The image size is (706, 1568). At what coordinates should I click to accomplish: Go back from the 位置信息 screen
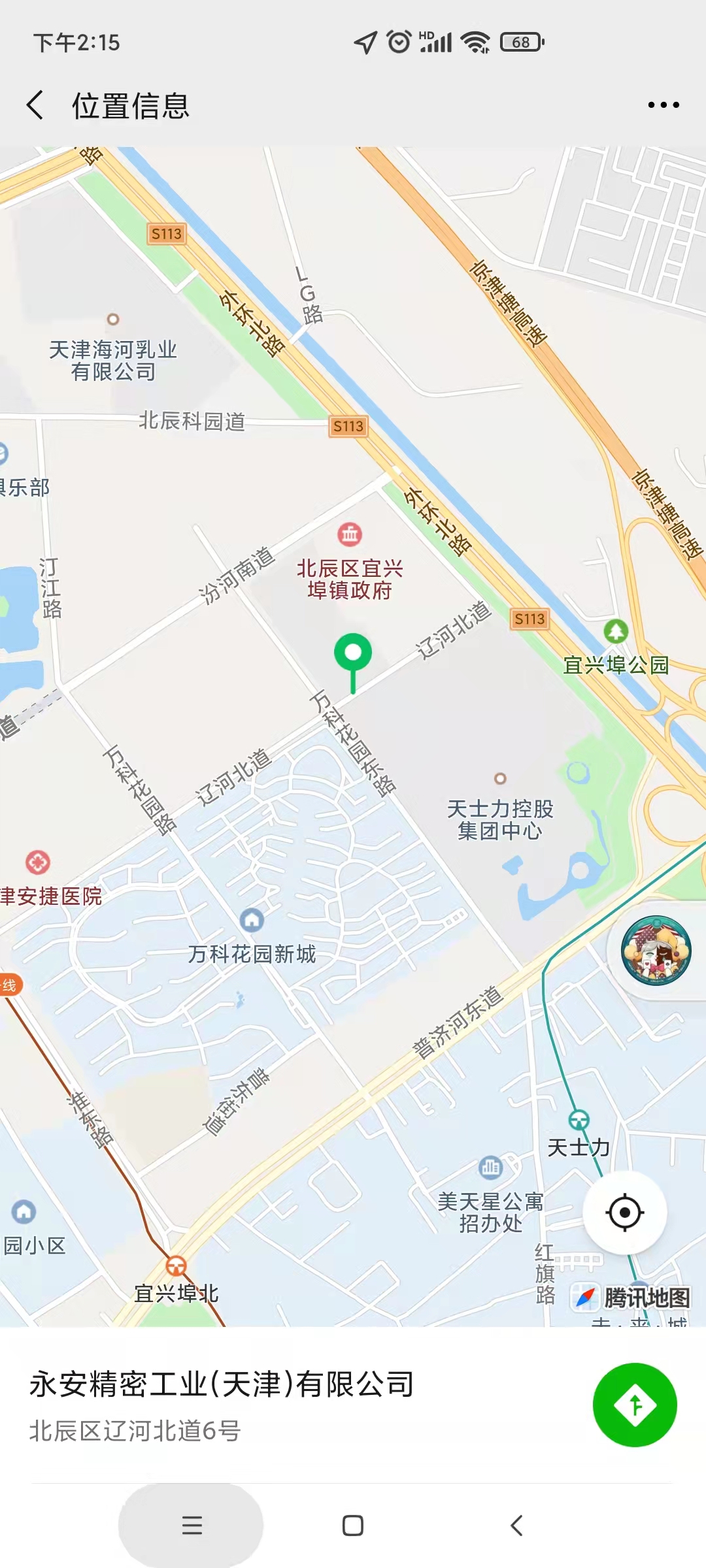pyautogui.click(x=35, y=105)
